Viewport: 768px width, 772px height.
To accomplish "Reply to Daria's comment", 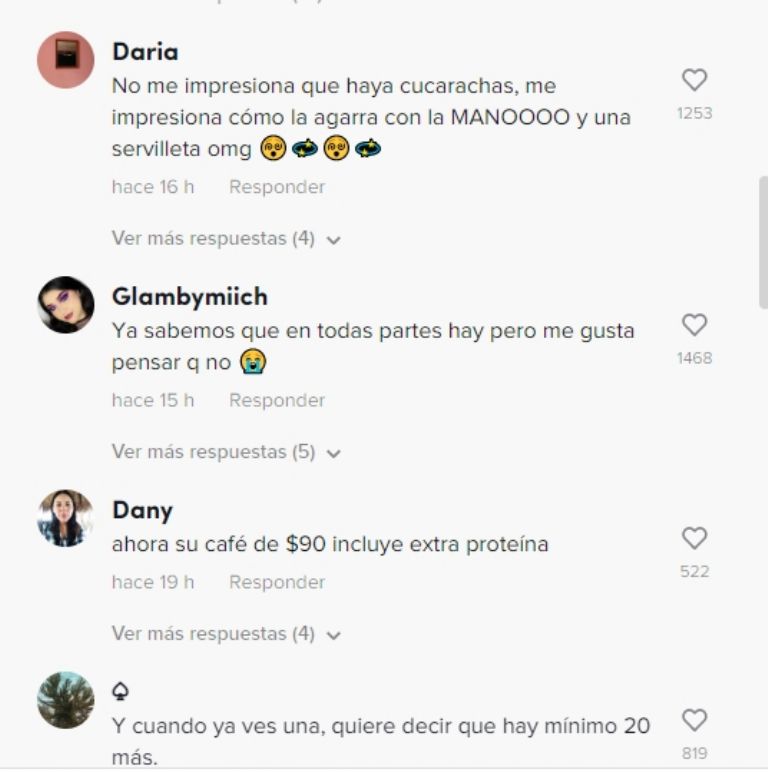I will 277,187.
